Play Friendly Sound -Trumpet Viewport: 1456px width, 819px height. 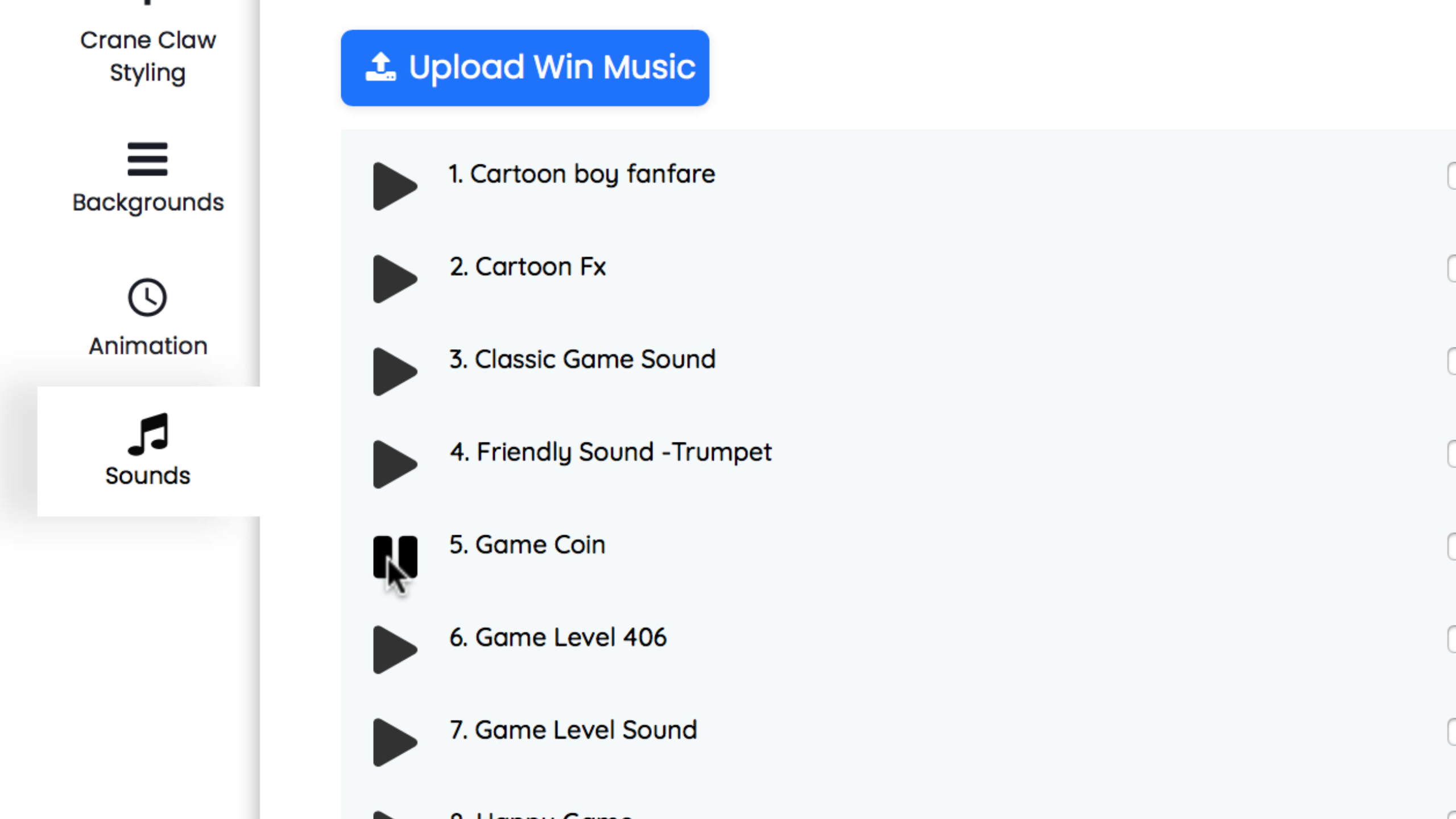[x=394, y=464]
